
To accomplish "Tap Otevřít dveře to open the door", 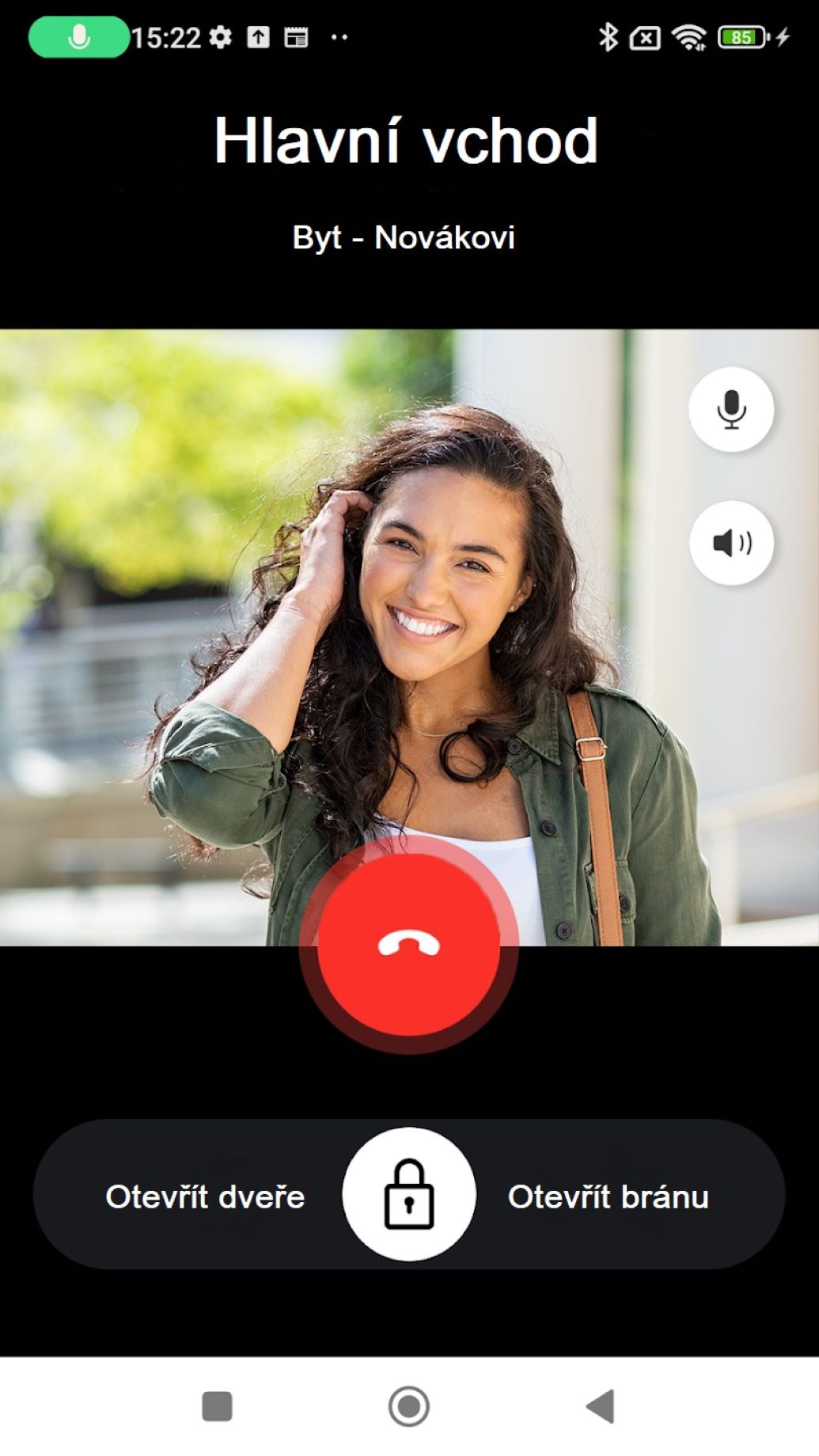I will coord(205,1196).
